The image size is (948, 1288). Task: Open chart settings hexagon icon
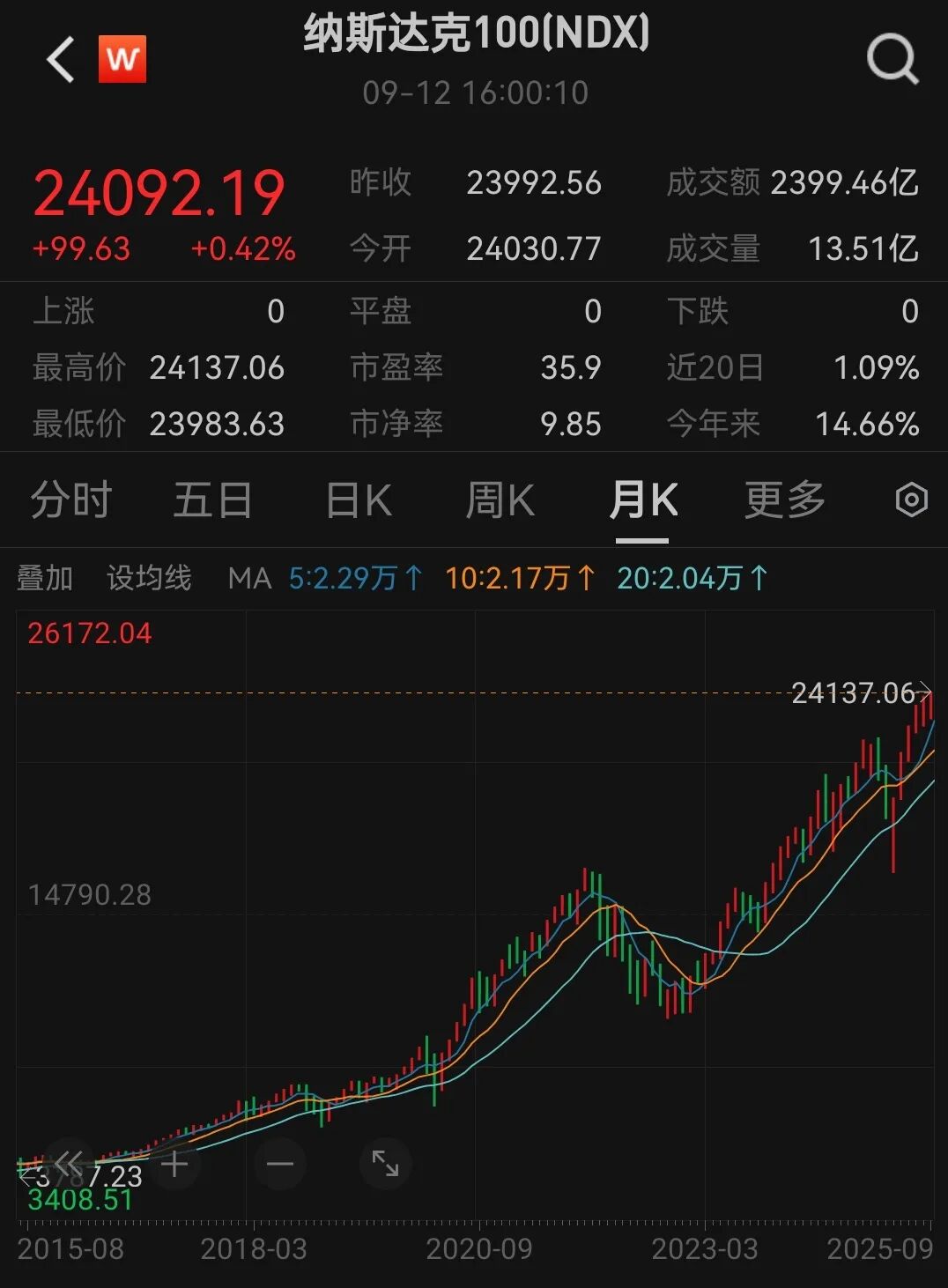911,500
